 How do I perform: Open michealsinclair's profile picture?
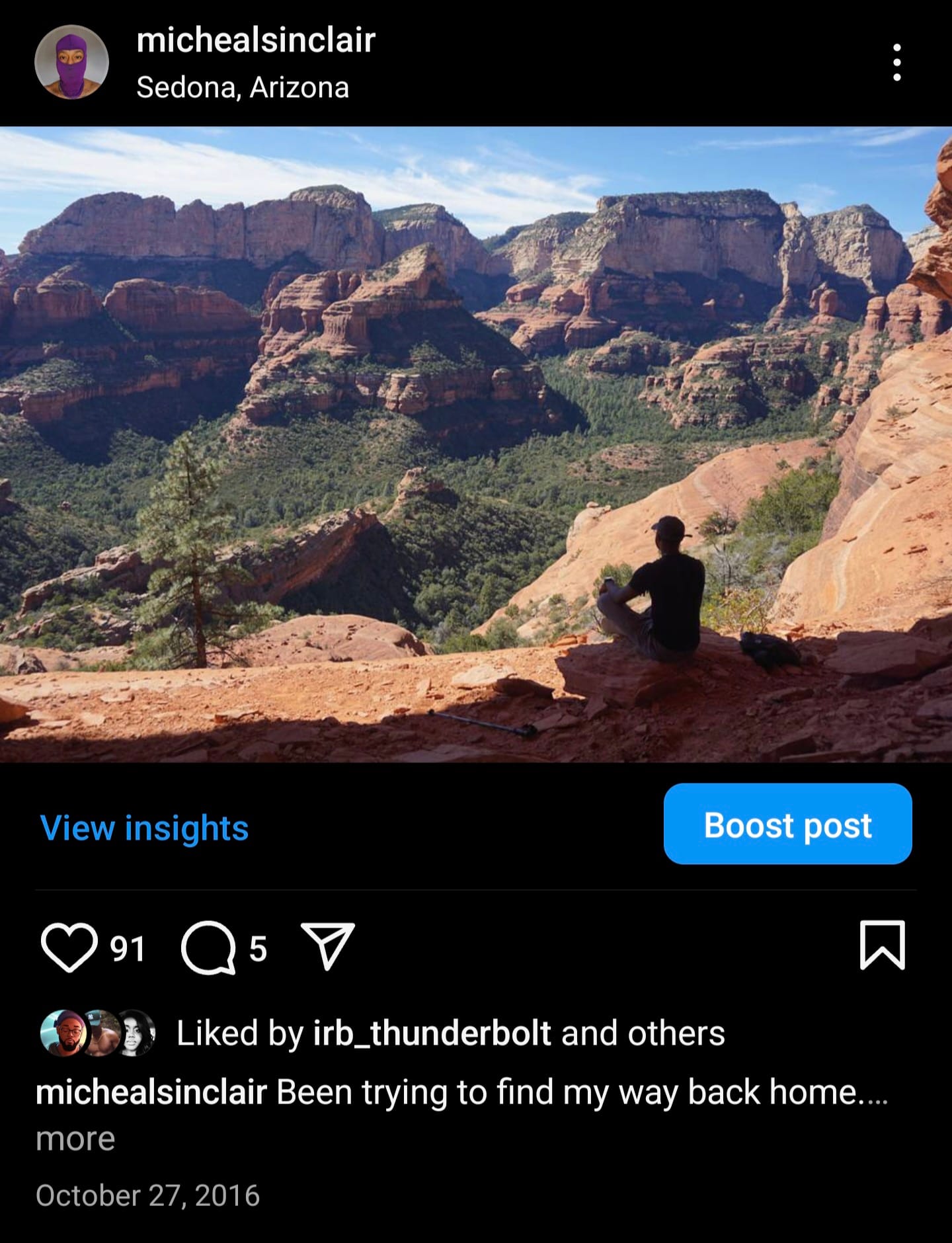71,63
